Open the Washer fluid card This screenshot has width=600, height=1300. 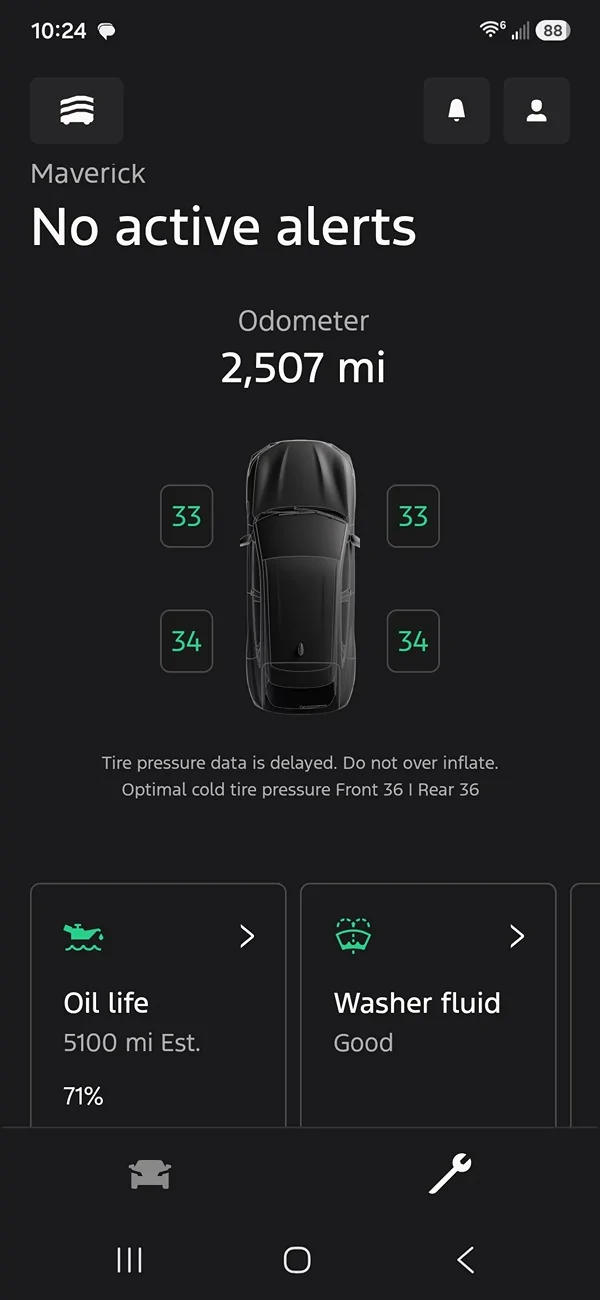click(428, 1005)
